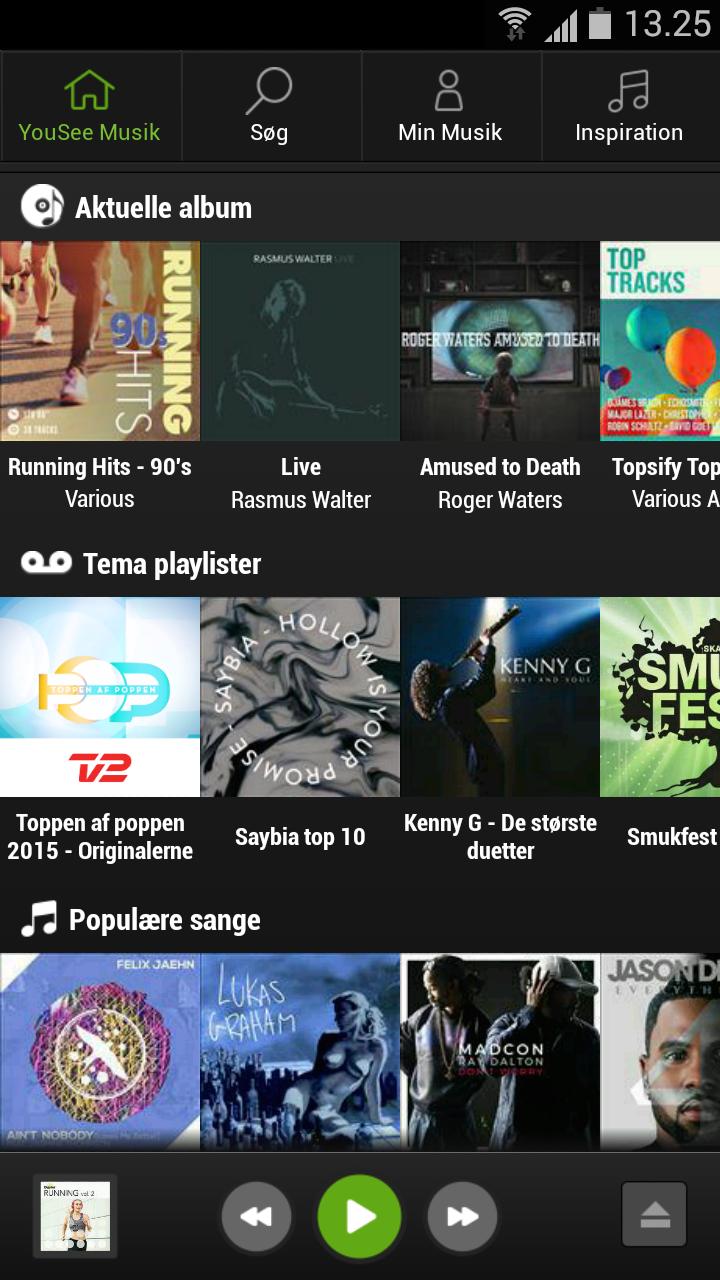The width and height of the screenshot is (720, 1280).
Task: Go back to the previous track
Action: pos(256,1216)
